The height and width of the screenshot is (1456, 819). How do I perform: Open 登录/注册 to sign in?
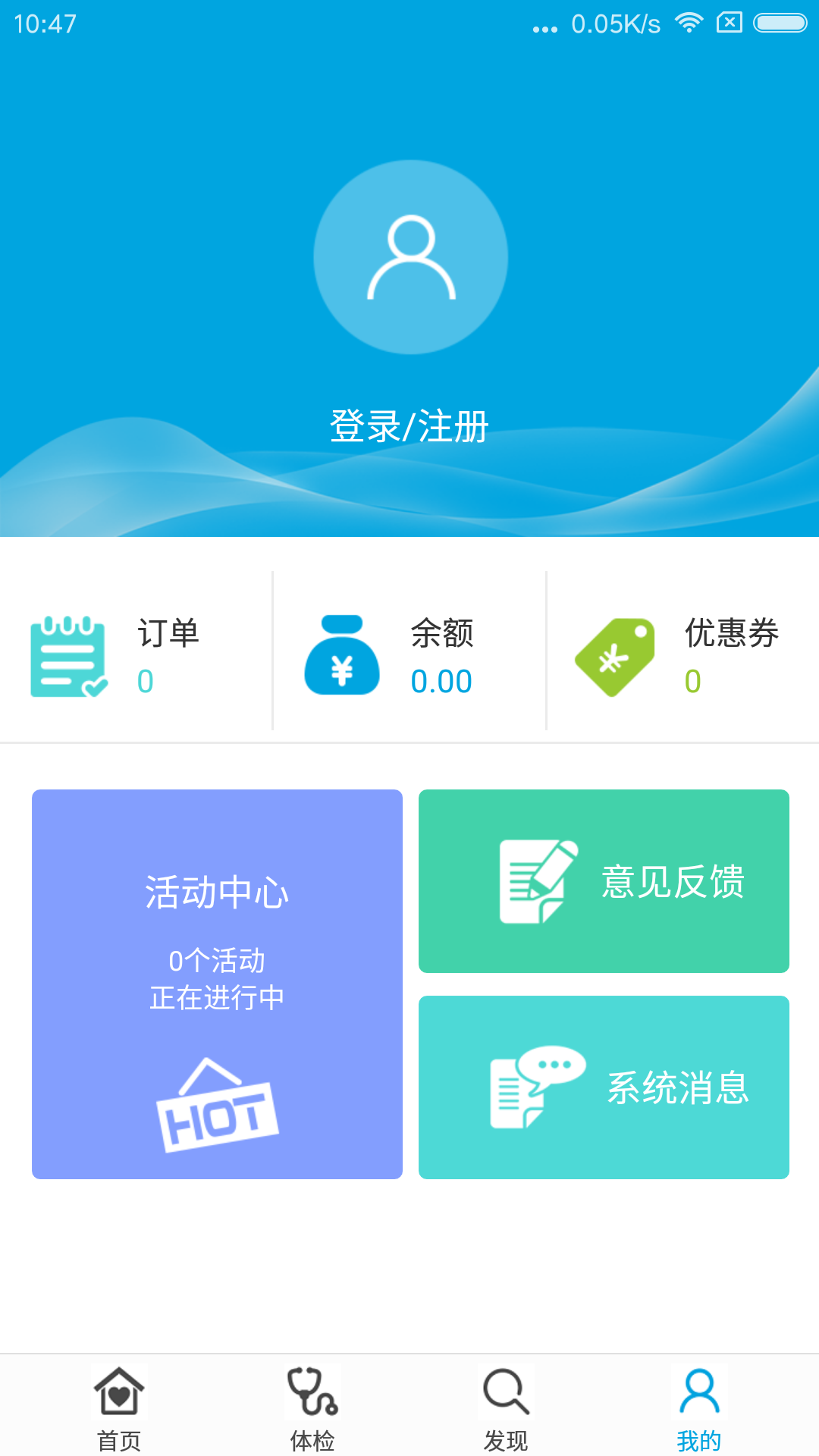pos(409,426)
